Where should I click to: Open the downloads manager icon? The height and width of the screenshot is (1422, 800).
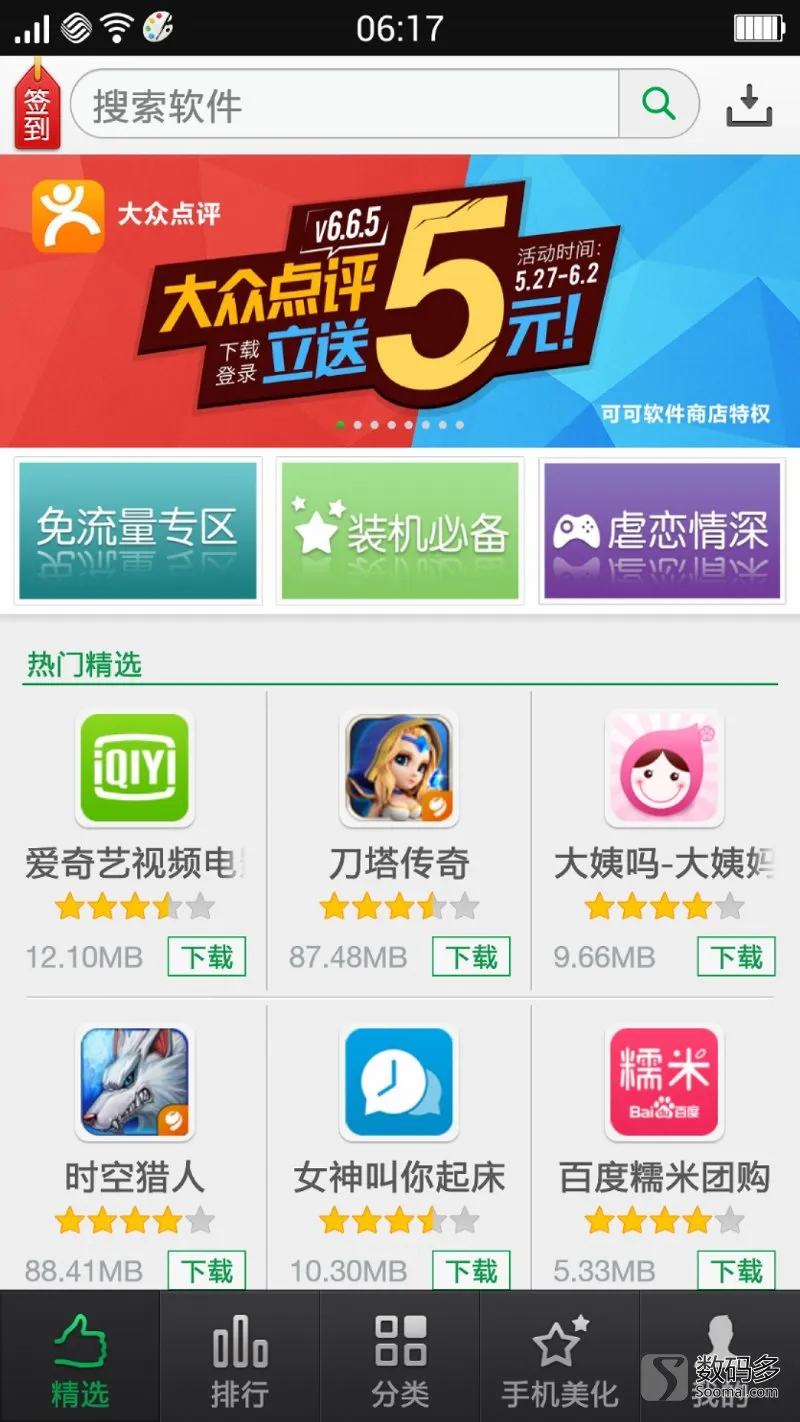click(x=749, y=106)
